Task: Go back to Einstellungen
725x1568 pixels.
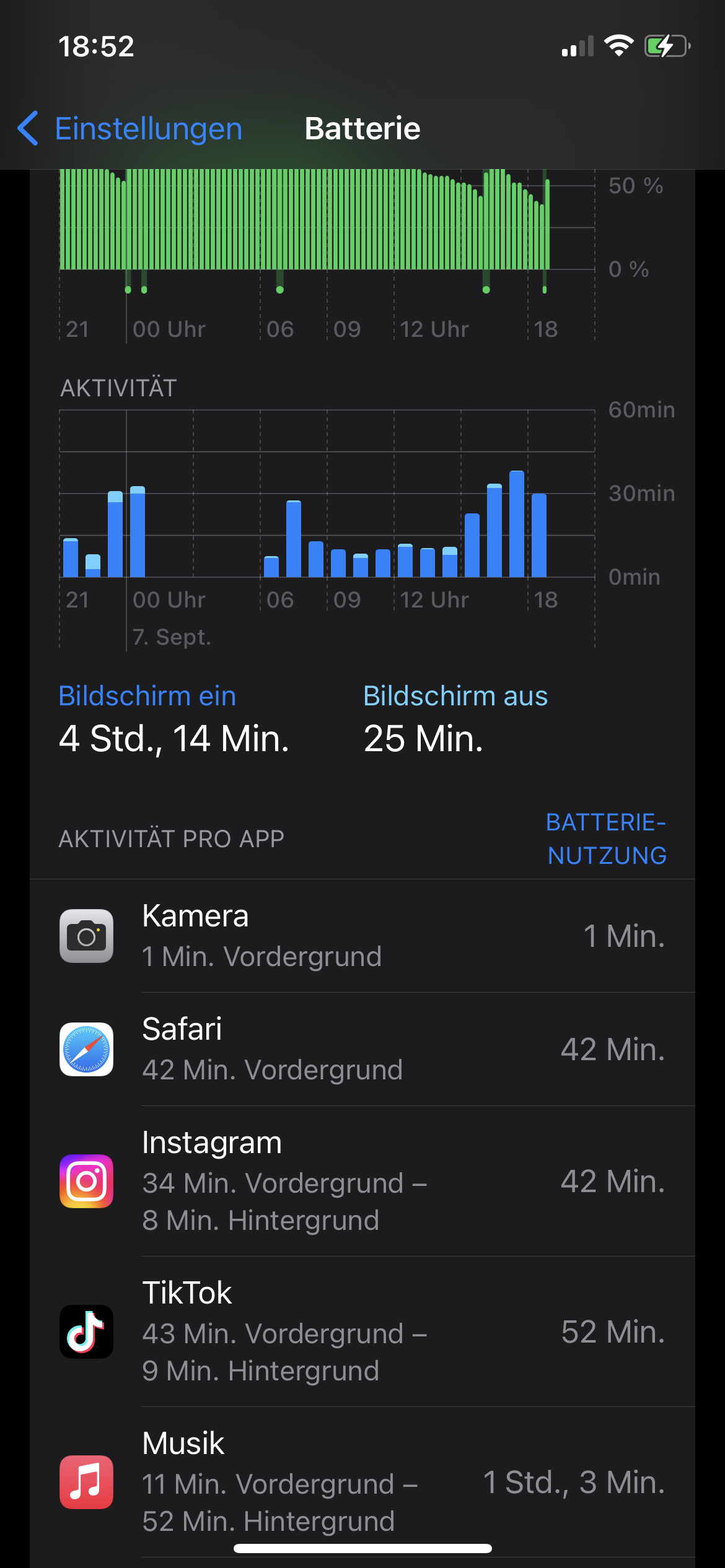Action: (x=130, y=129)
